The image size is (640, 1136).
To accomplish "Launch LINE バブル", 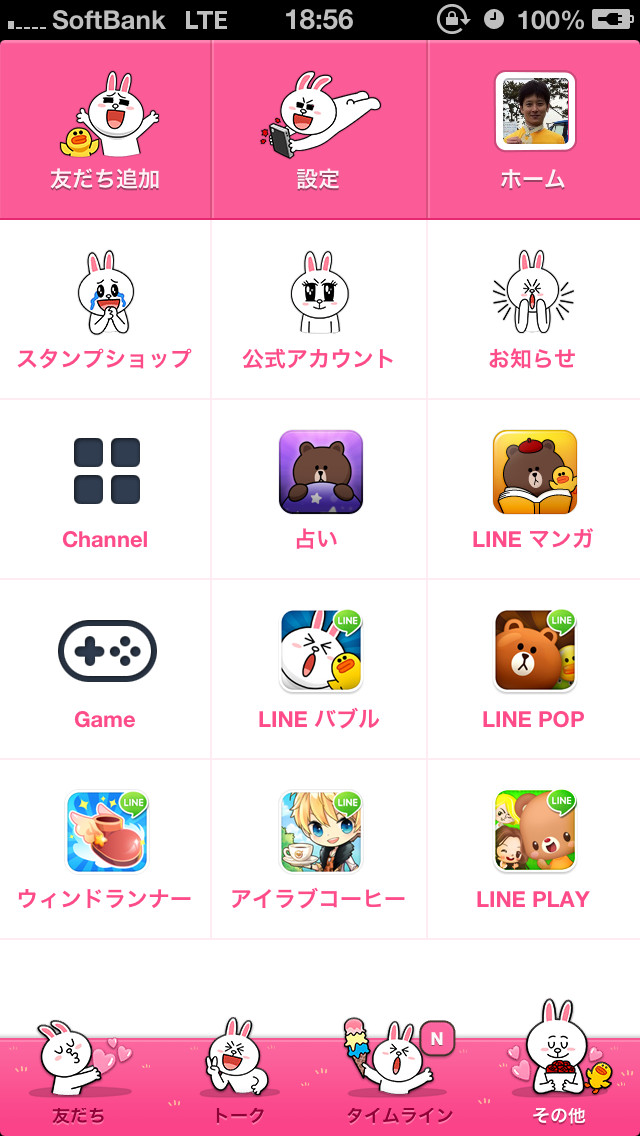I will [x=319, y=668].
